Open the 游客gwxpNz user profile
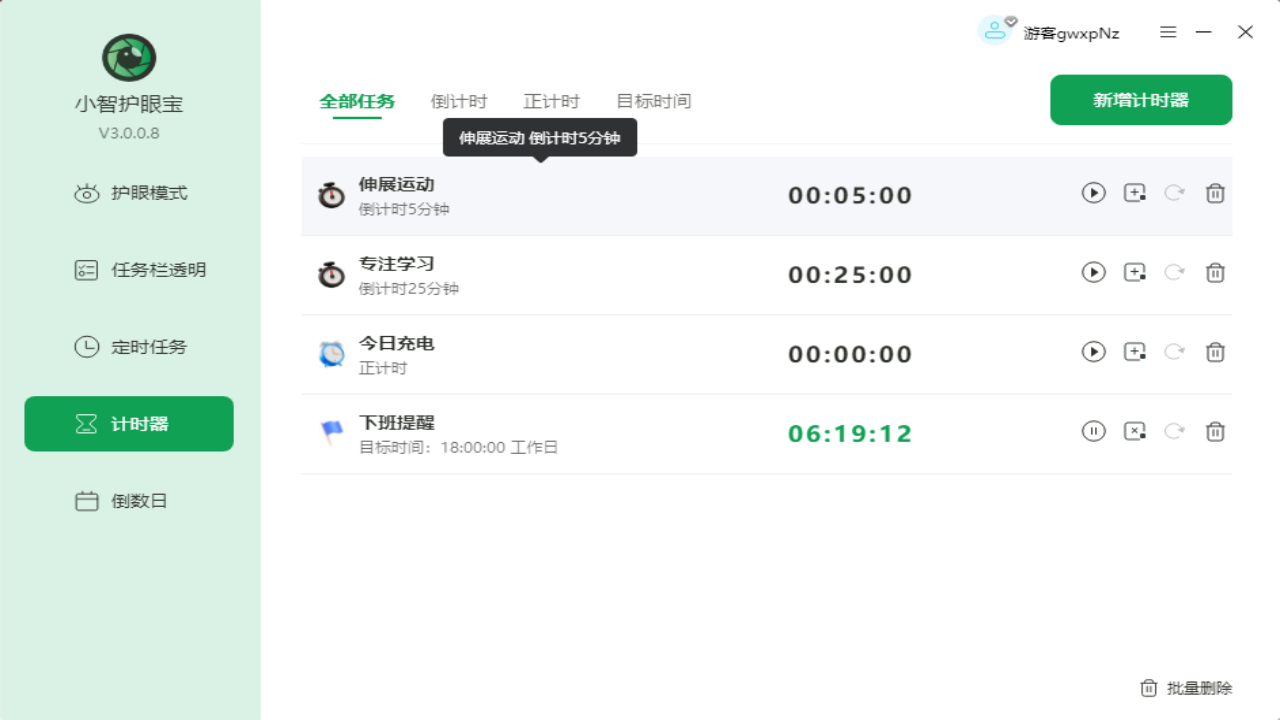The image size is (1280, 720). pos(1050,33)
